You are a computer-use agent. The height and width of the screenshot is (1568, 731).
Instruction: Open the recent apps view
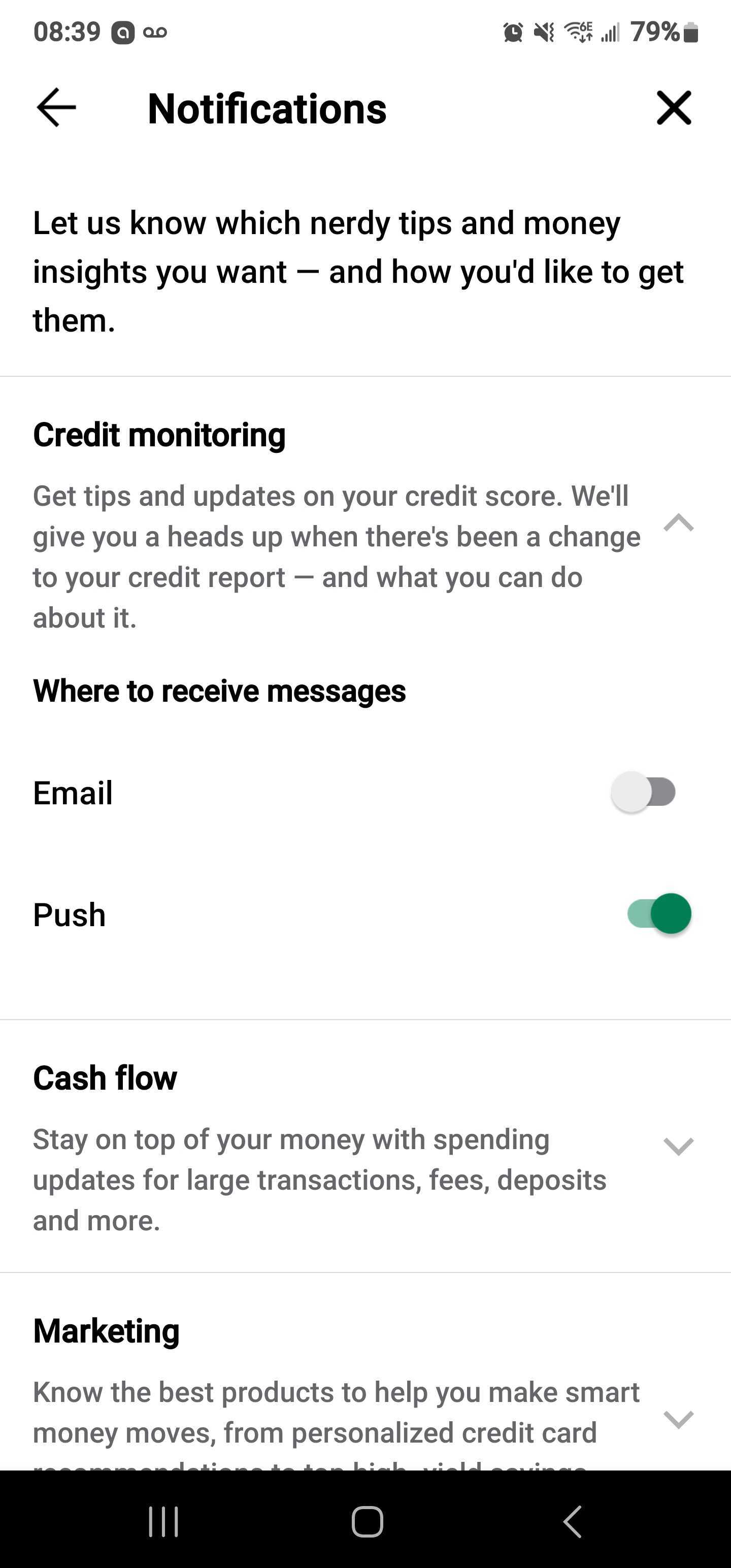(x=163, y=1522)
